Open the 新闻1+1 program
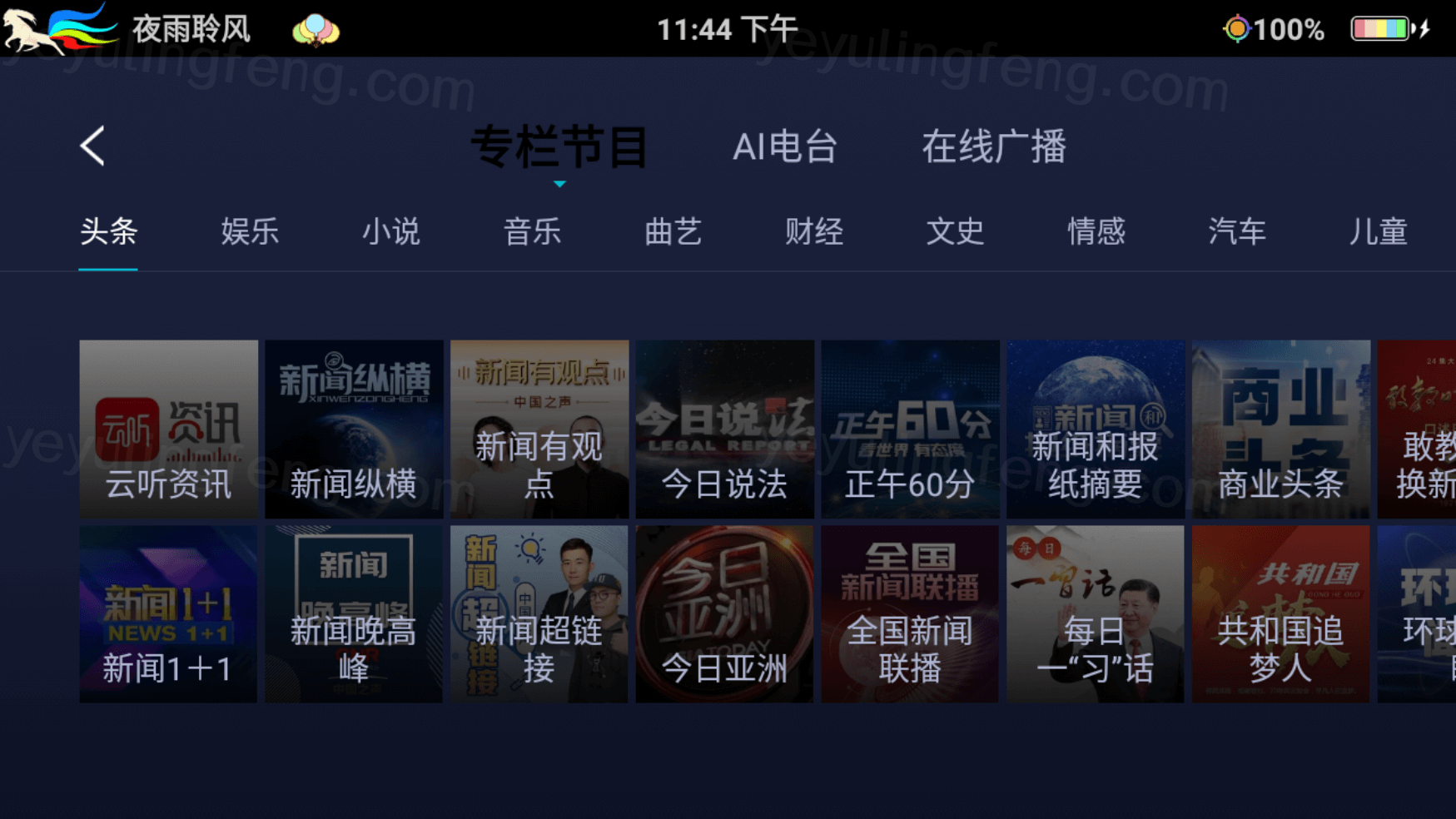The height and width of the screenshot is (819, 1456). [x=168, y=613]
